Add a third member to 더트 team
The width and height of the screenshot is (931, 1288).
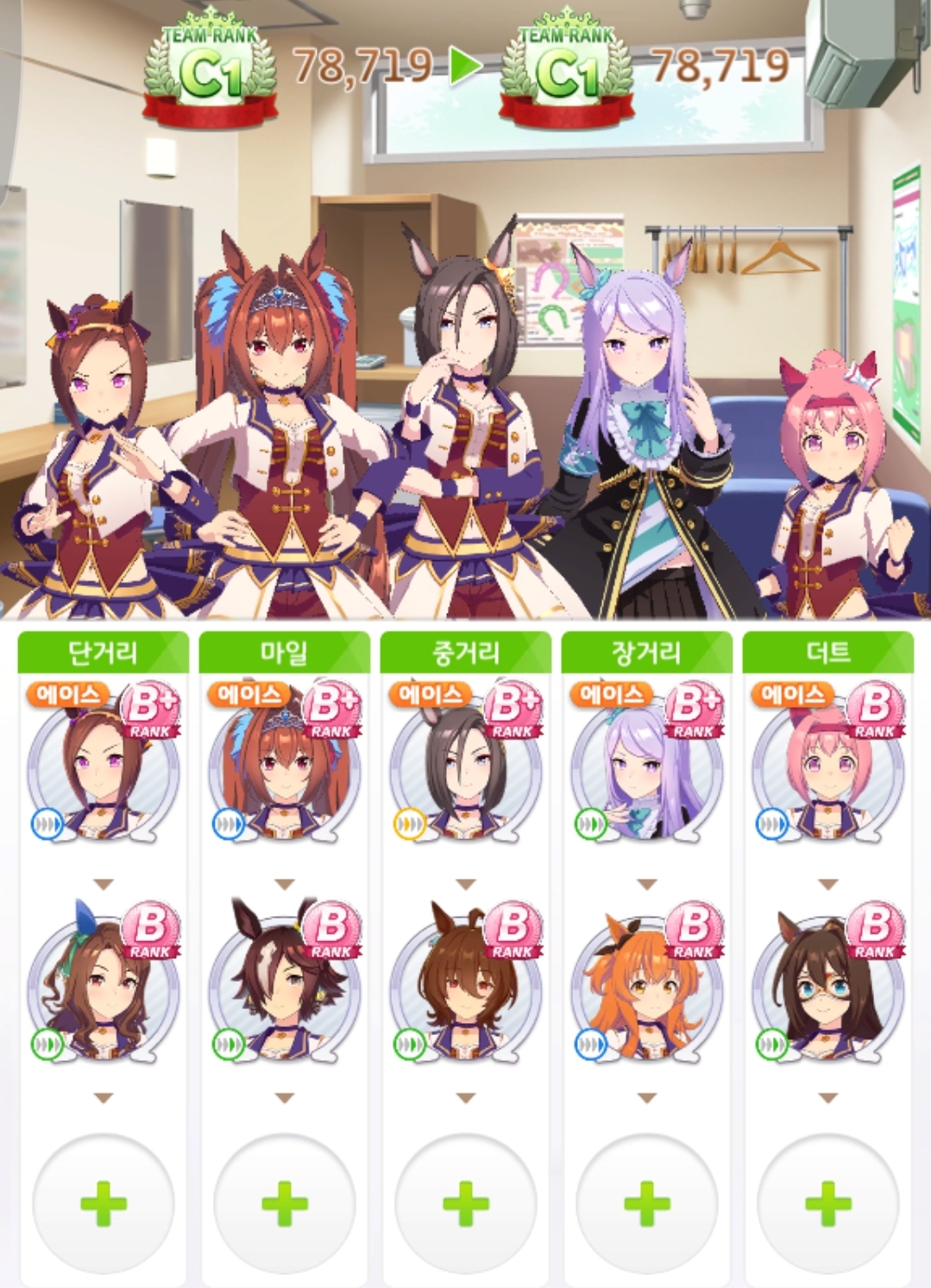point(827,1203)
